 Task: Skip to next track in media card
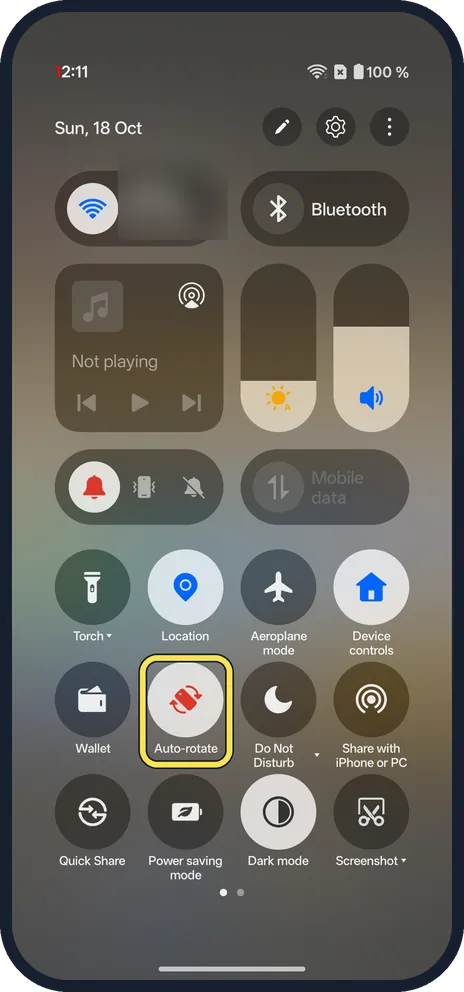coord(192,402)
